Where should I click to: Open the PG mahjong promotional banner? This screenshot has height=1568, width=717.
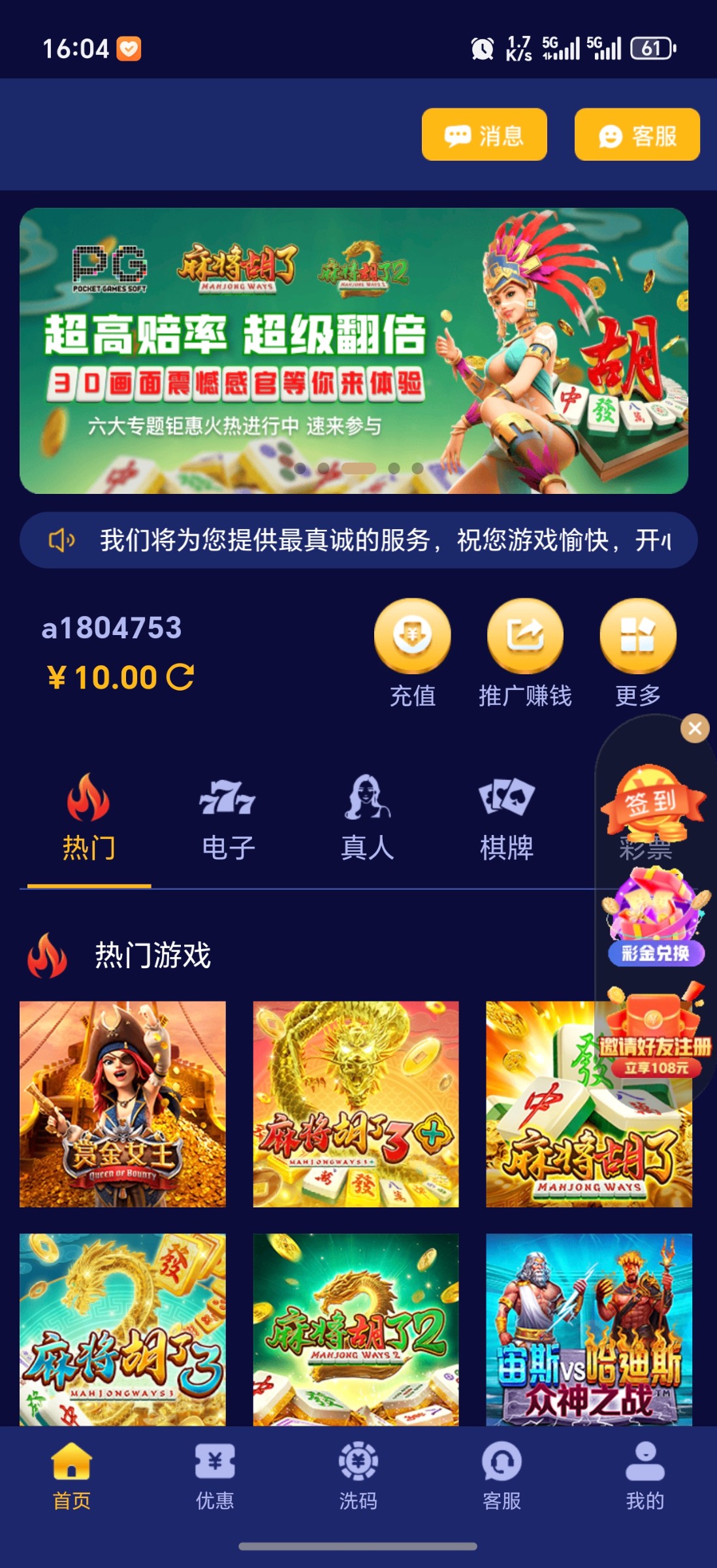353,350
